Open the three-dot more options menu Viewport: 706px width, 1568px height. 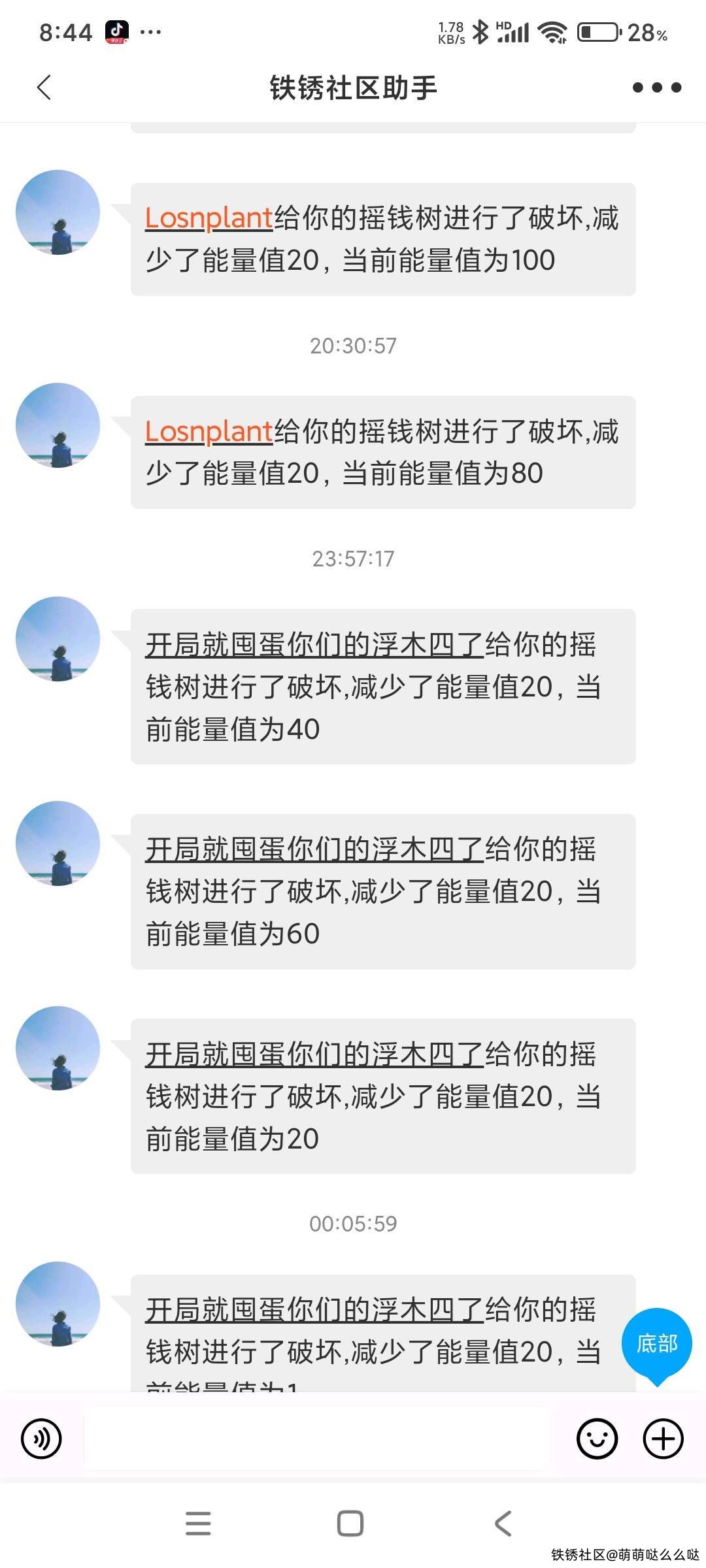[656, 88]
